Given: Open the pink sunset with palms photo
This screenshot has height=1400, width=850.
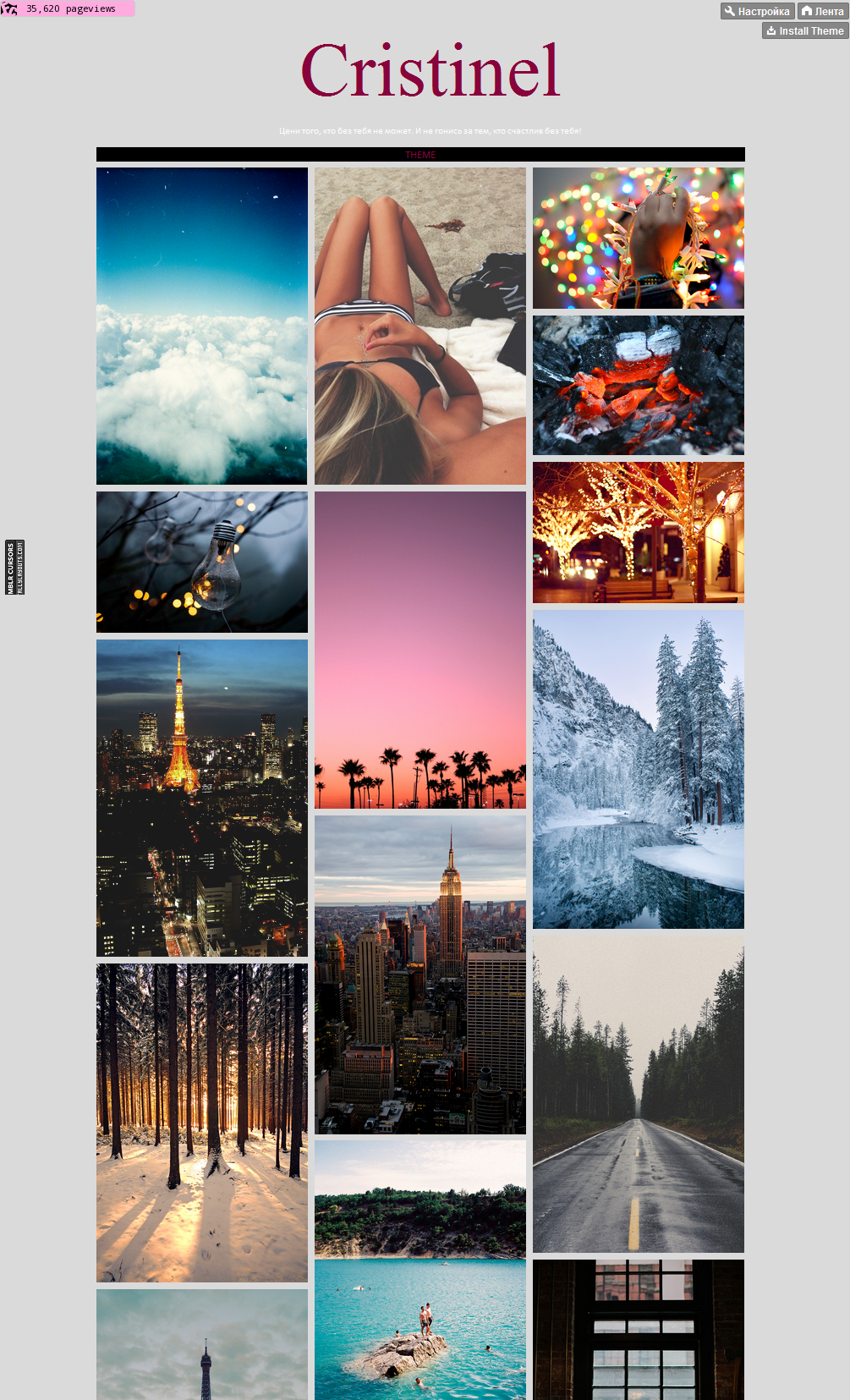Looking at the screenshot, I should pos(420,650).
